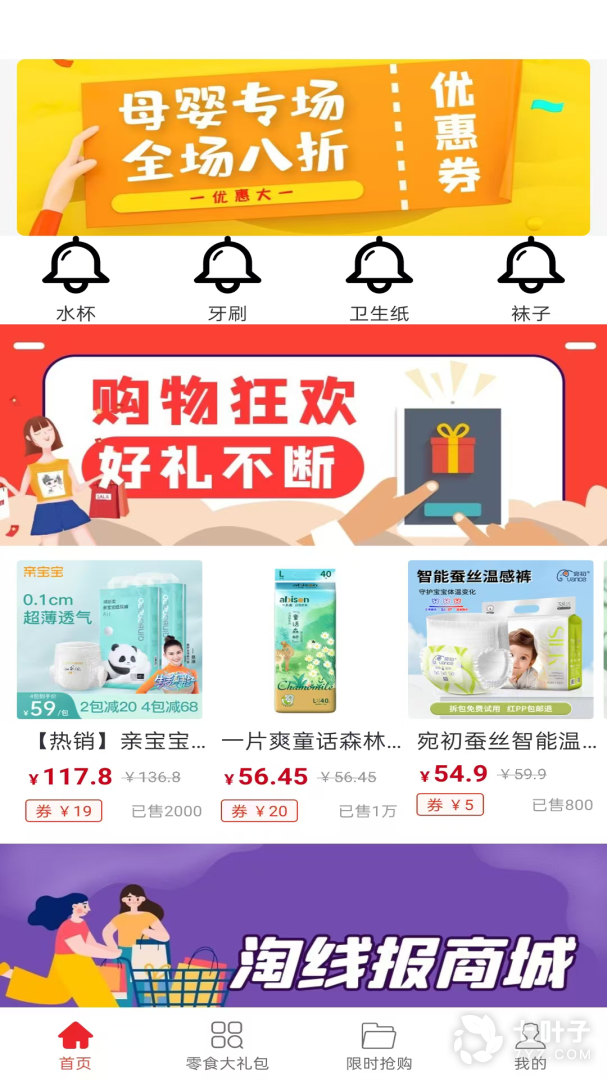Choose the 袜子 category
Viewport: 607px width, 1080px height.
pyautogui.click(x=531, y=280)
